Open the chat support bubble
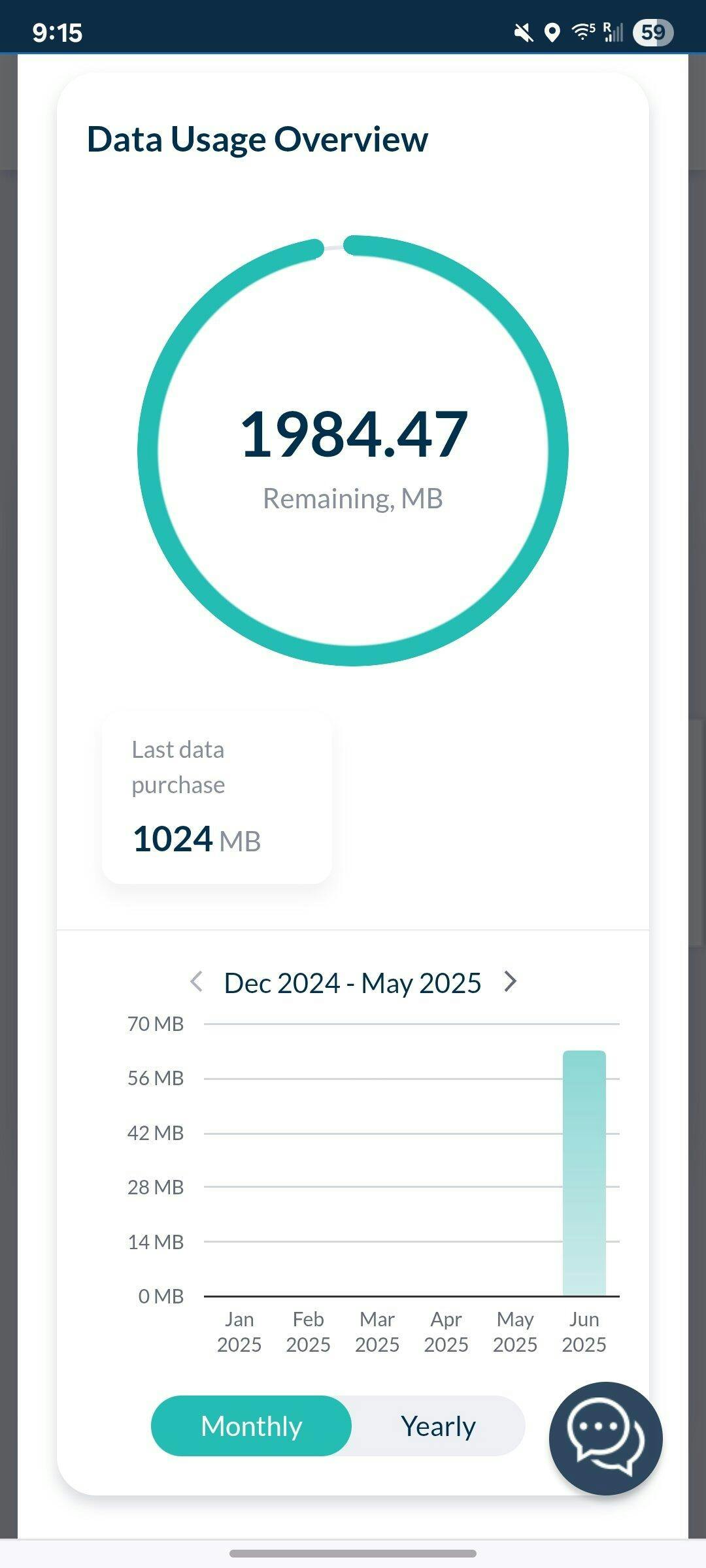Screen dimensions: 706x1568 (605, 1439)
